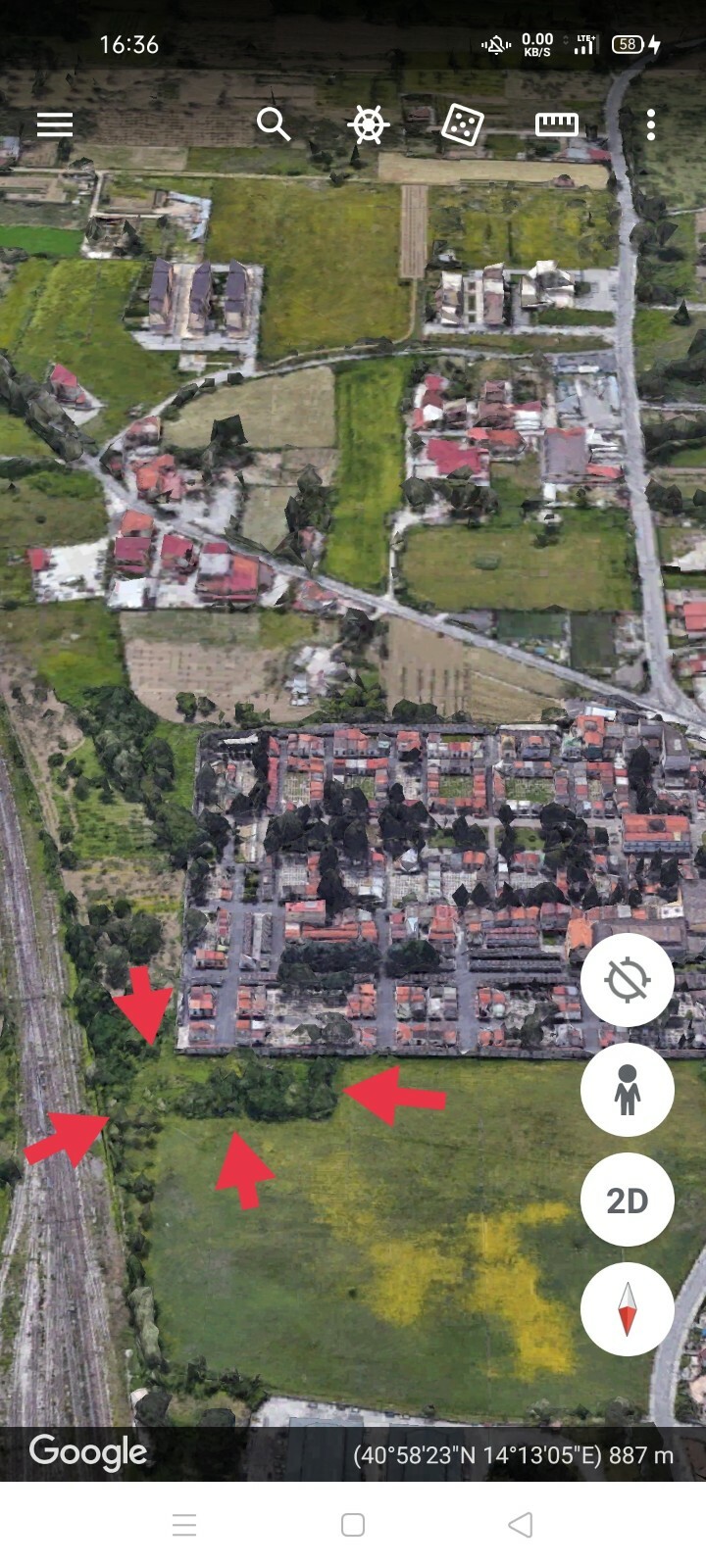Open the ruler measure tool

click(x=556, y=124)
